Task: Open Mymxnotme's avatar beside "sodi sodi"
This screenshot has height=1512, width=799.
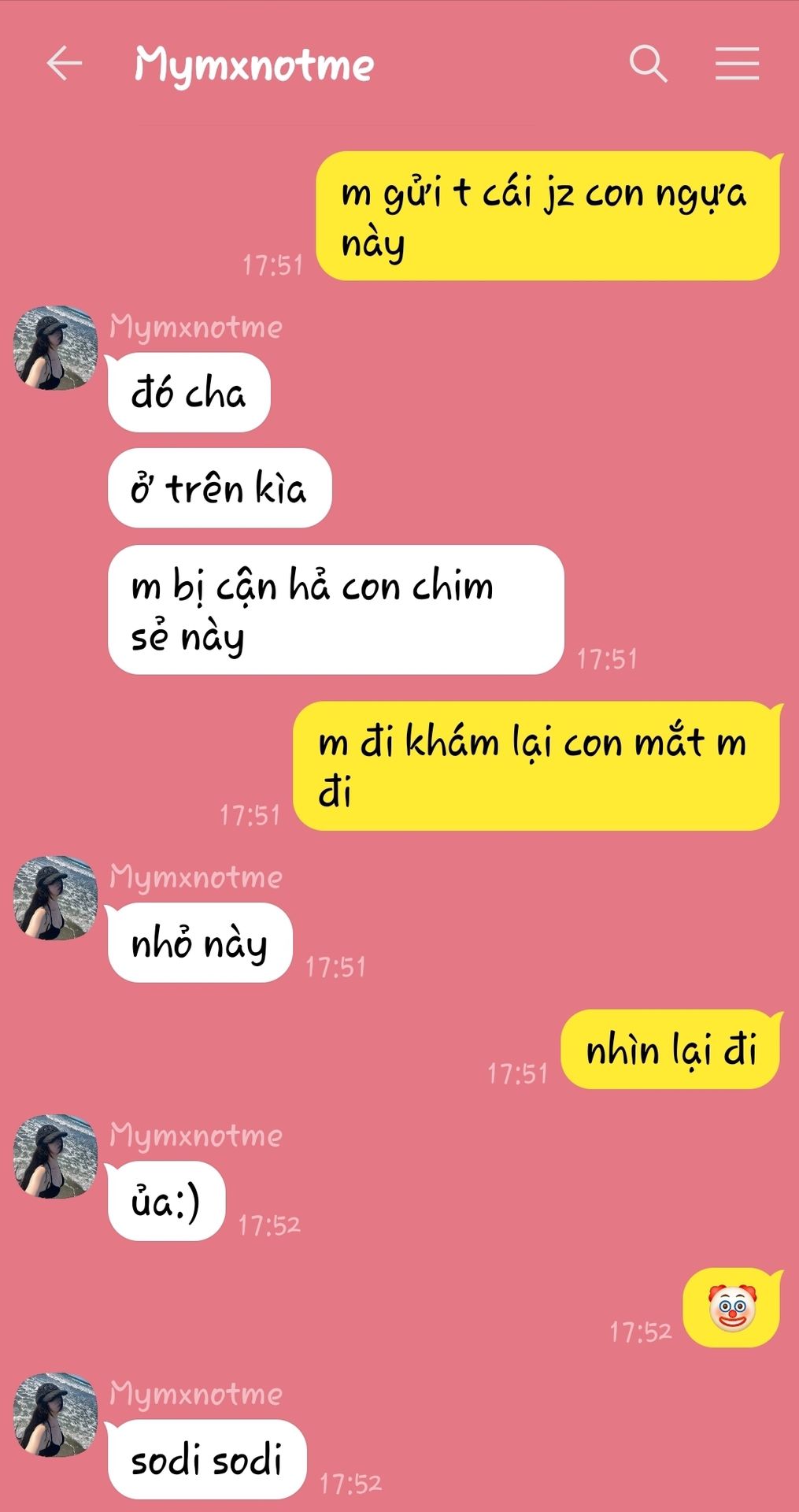Action: pos(55,1414)
